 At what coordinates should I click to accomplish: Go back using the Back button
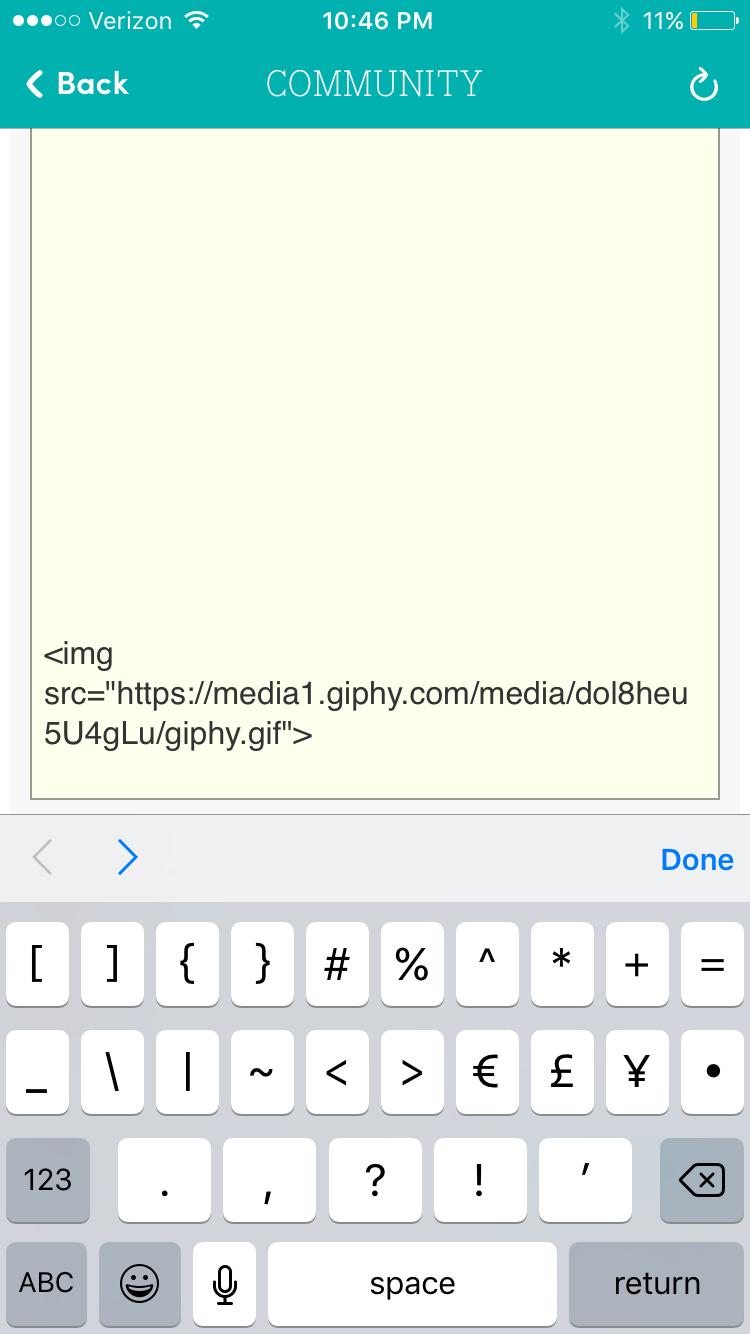click(x=77, y=84)
